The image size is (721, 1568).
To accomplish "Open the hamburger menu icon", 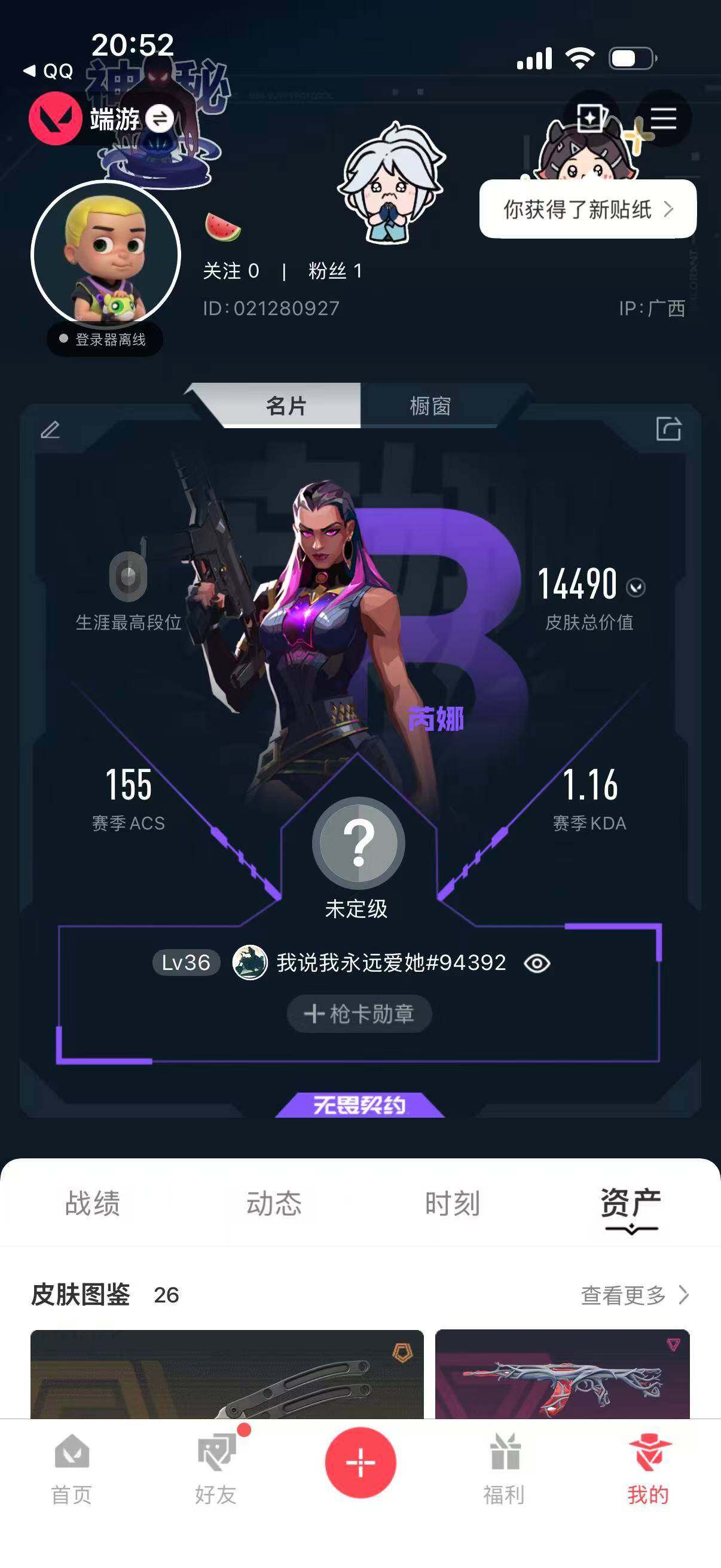I will tap(663, 118).
